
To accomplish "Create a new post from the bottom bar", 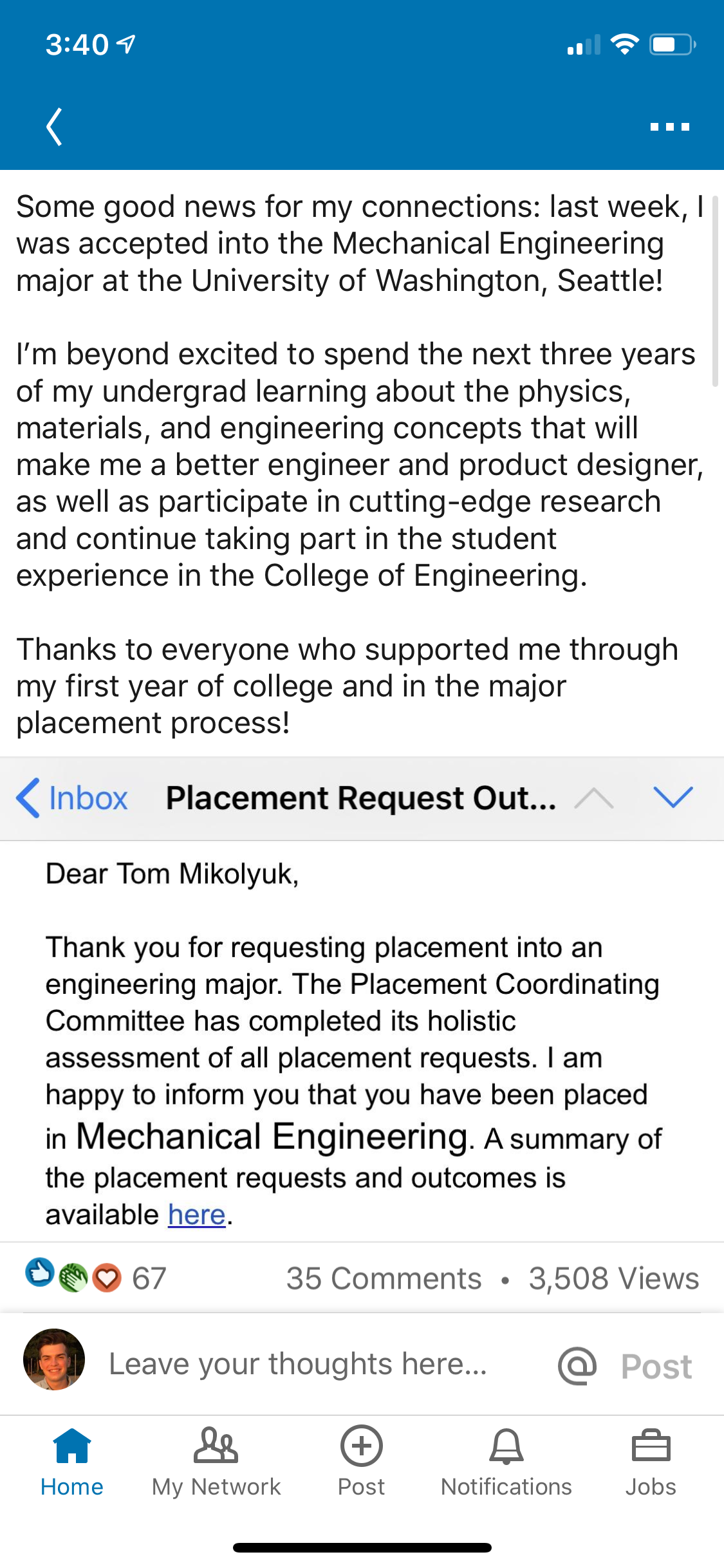I will [x=362, y=1462].
